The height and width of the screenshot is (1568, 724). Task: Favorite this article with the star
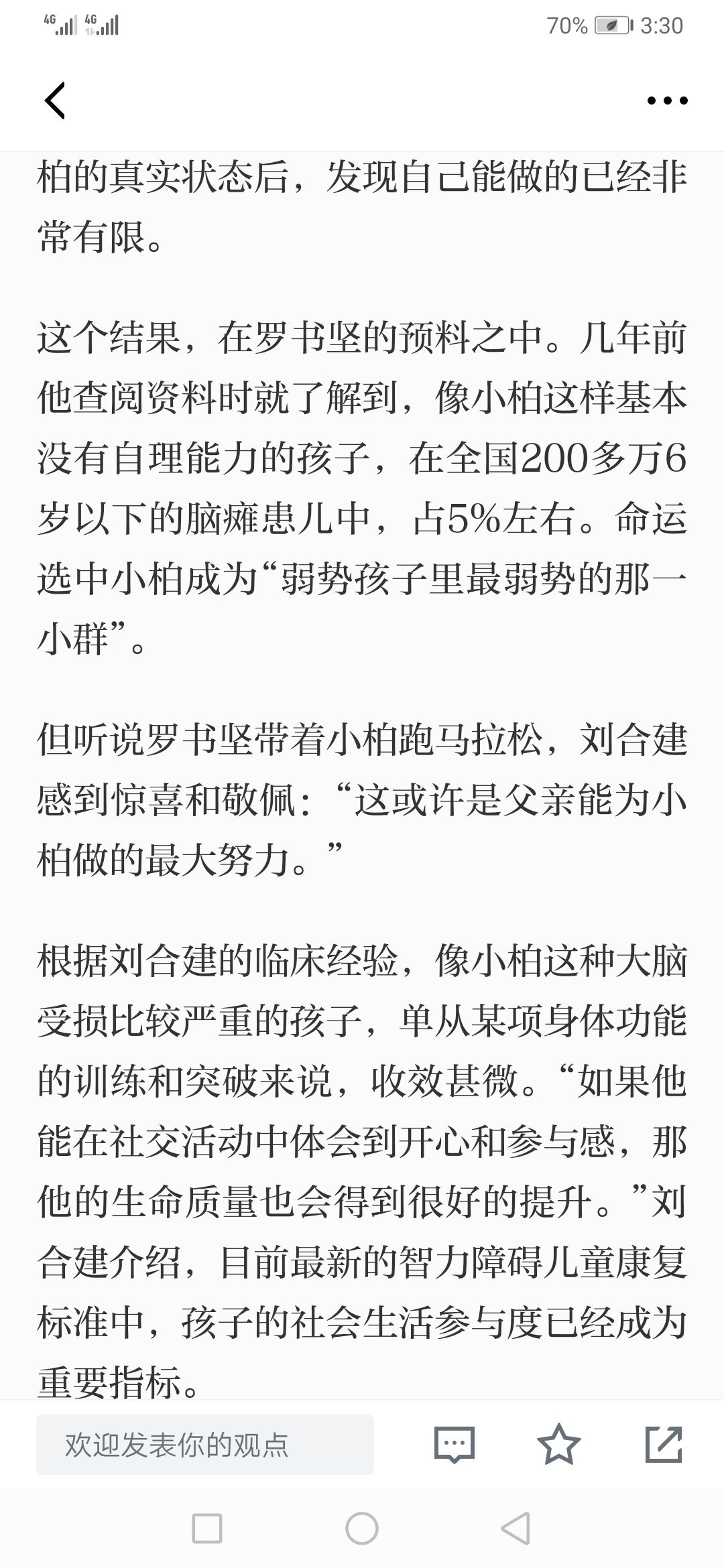(559, 1444)
